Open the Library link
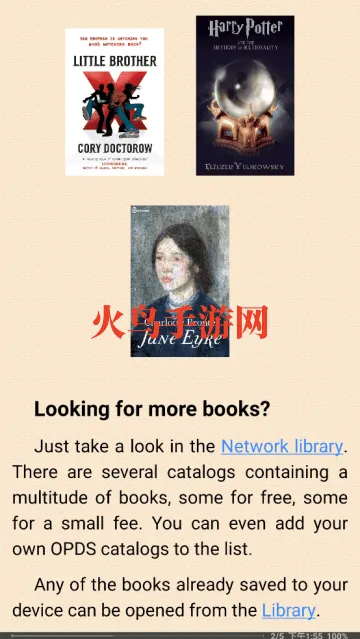 (x=289, y=610)
